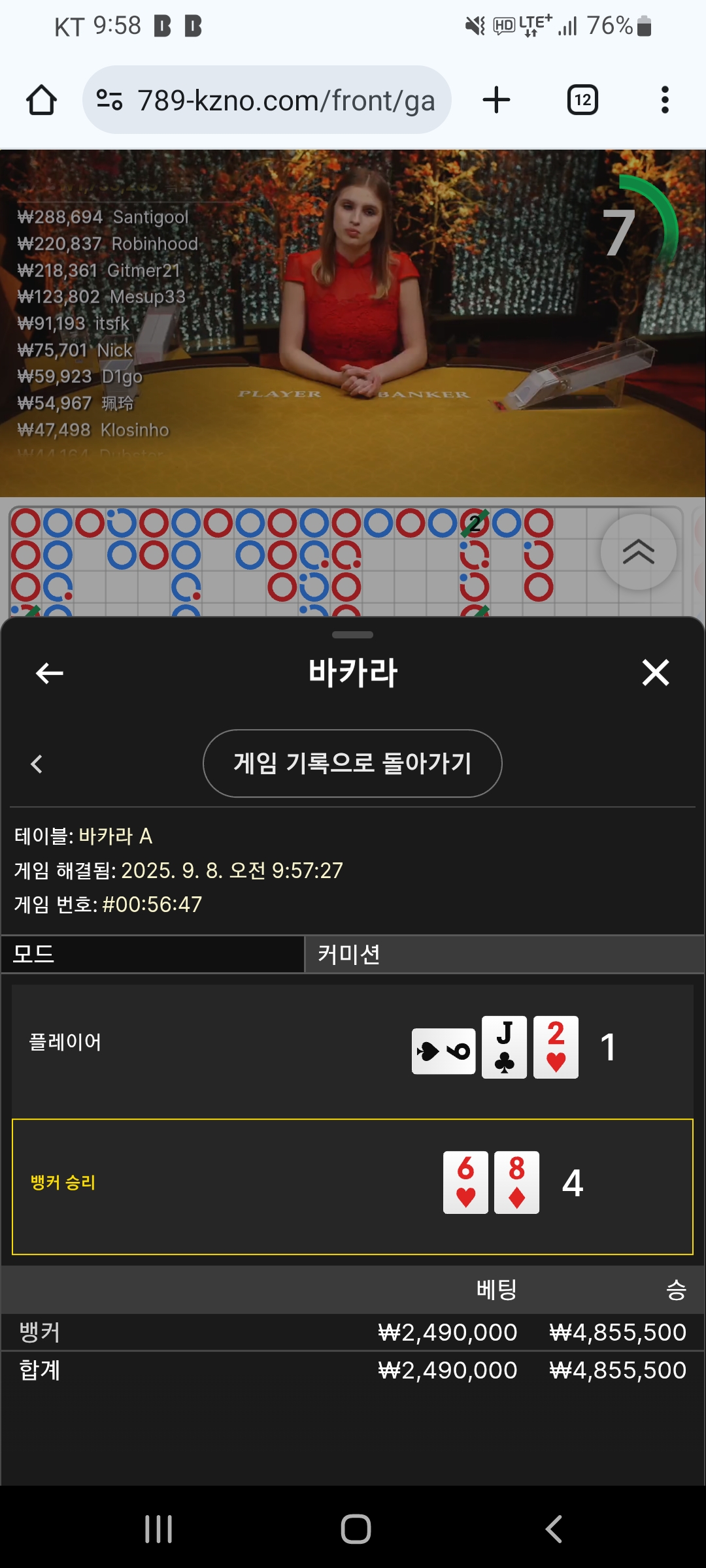Screen dimensions: 706x1568
Task: Tap the 789-kzno.com address bar
Action: (x=267, y=100)
